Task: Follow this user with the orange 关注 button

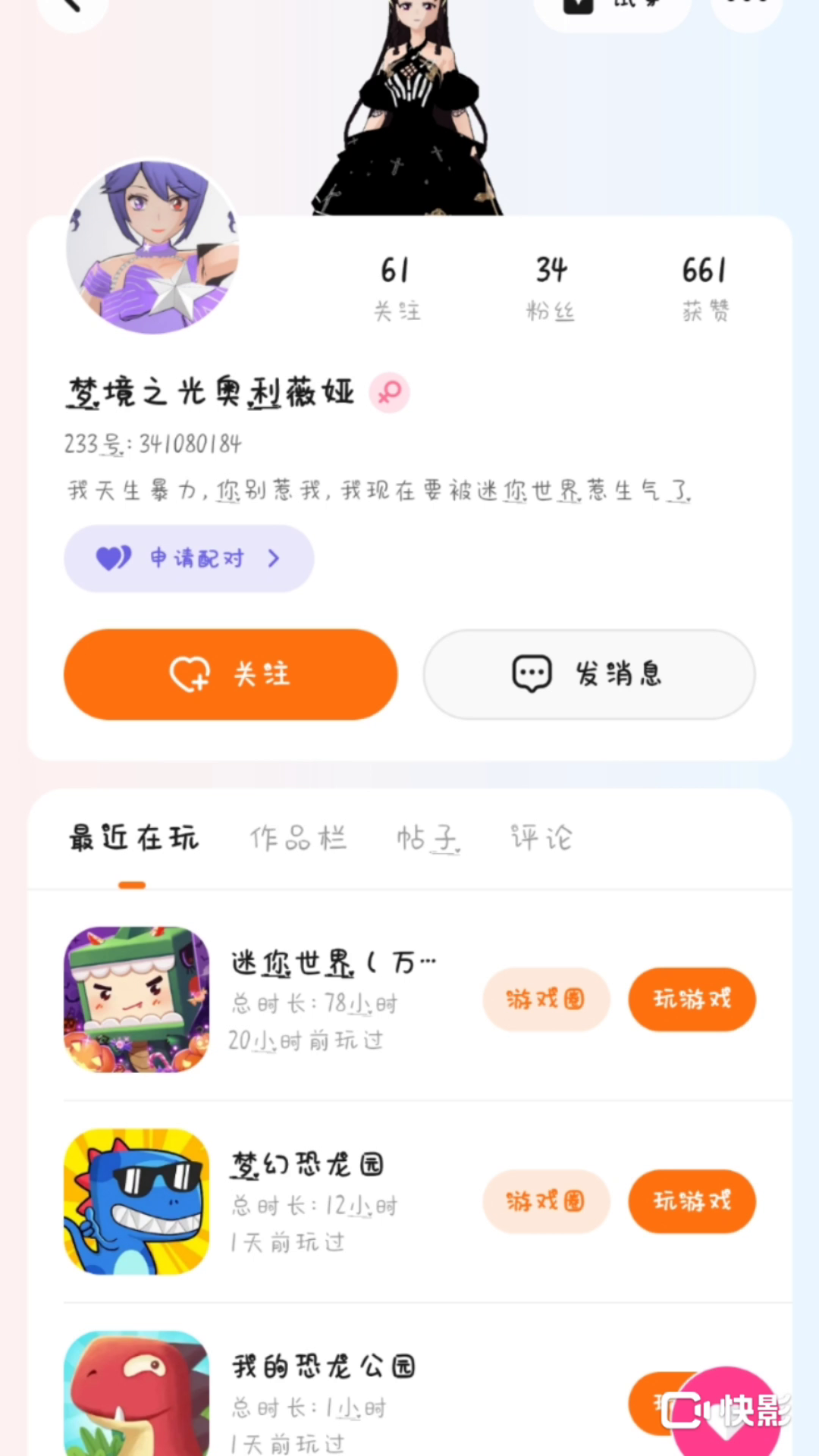Action: (231, 674)
